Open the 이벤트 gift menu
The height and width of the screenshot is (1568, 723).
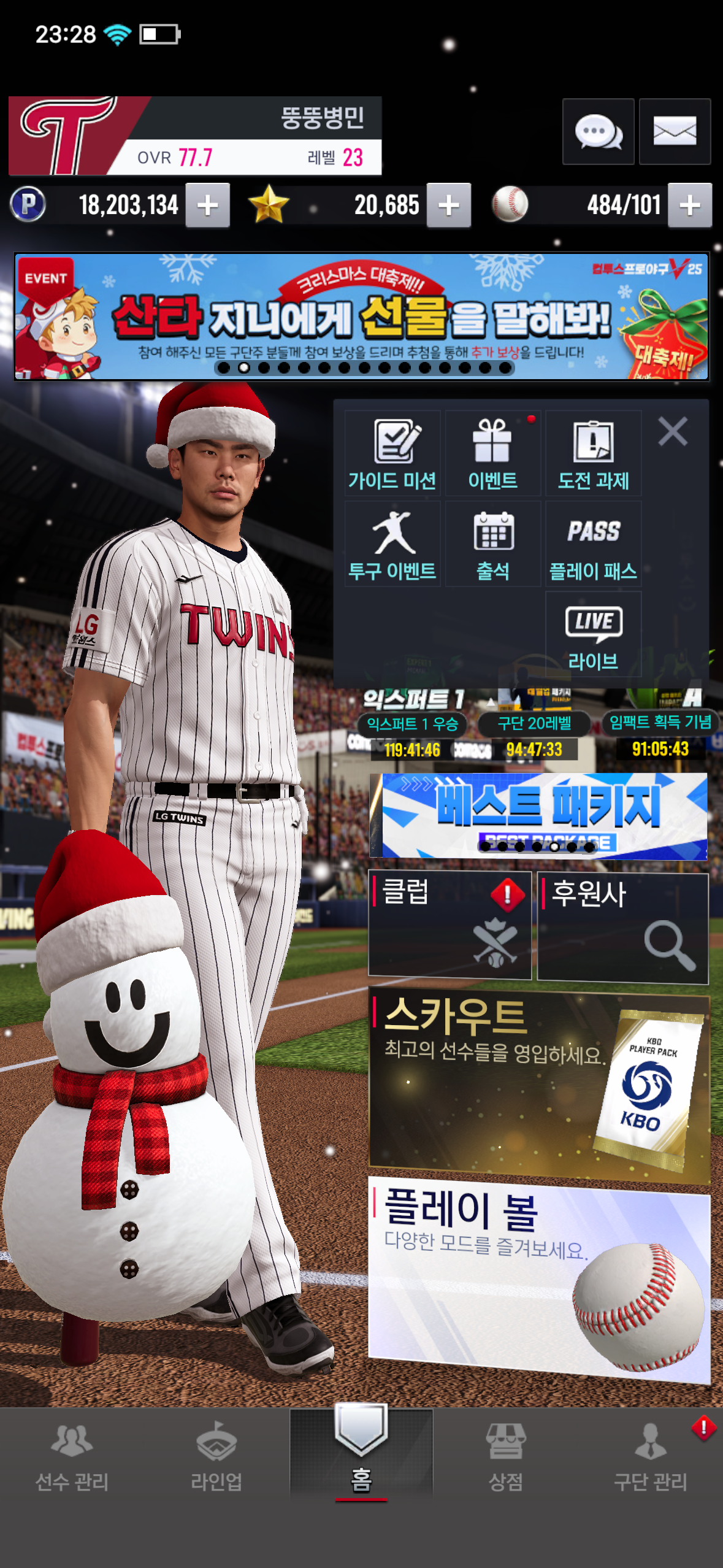(x=492, y=454)
